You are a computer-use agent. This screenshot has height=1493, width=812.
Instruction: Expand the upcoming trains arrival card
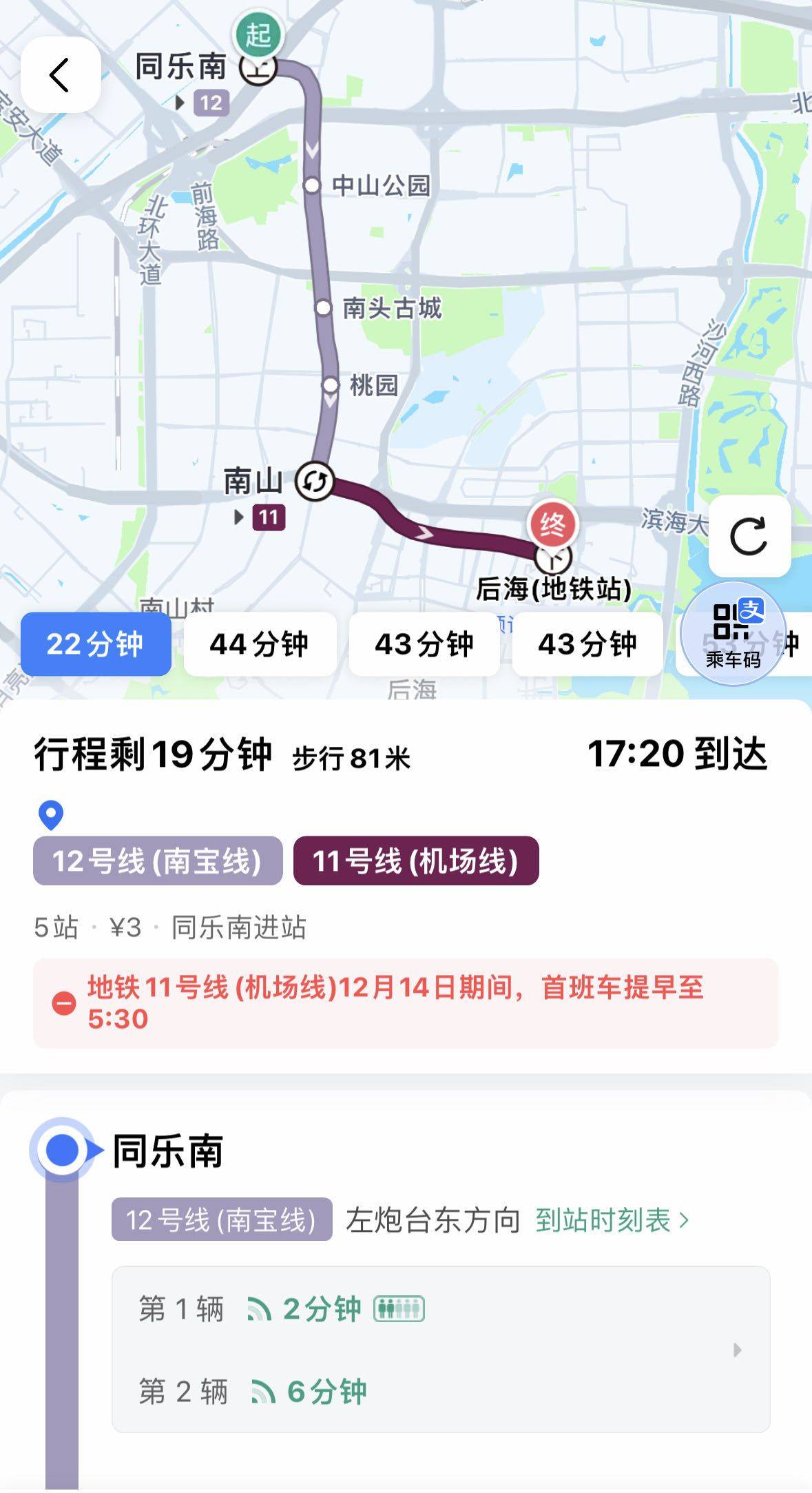point(737,1350)
